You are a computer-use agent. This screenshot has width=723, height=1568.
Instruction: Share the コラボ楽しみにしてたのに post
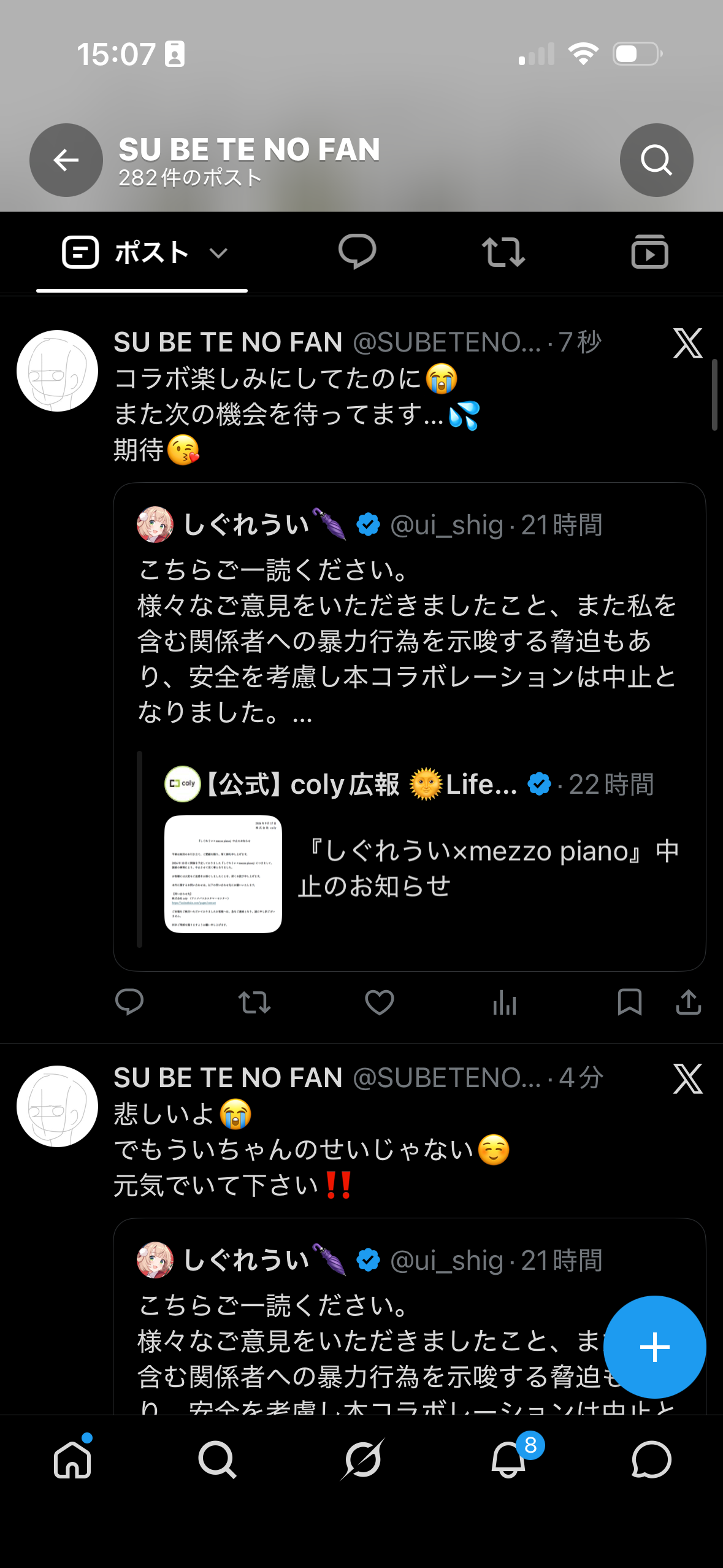689,1002
